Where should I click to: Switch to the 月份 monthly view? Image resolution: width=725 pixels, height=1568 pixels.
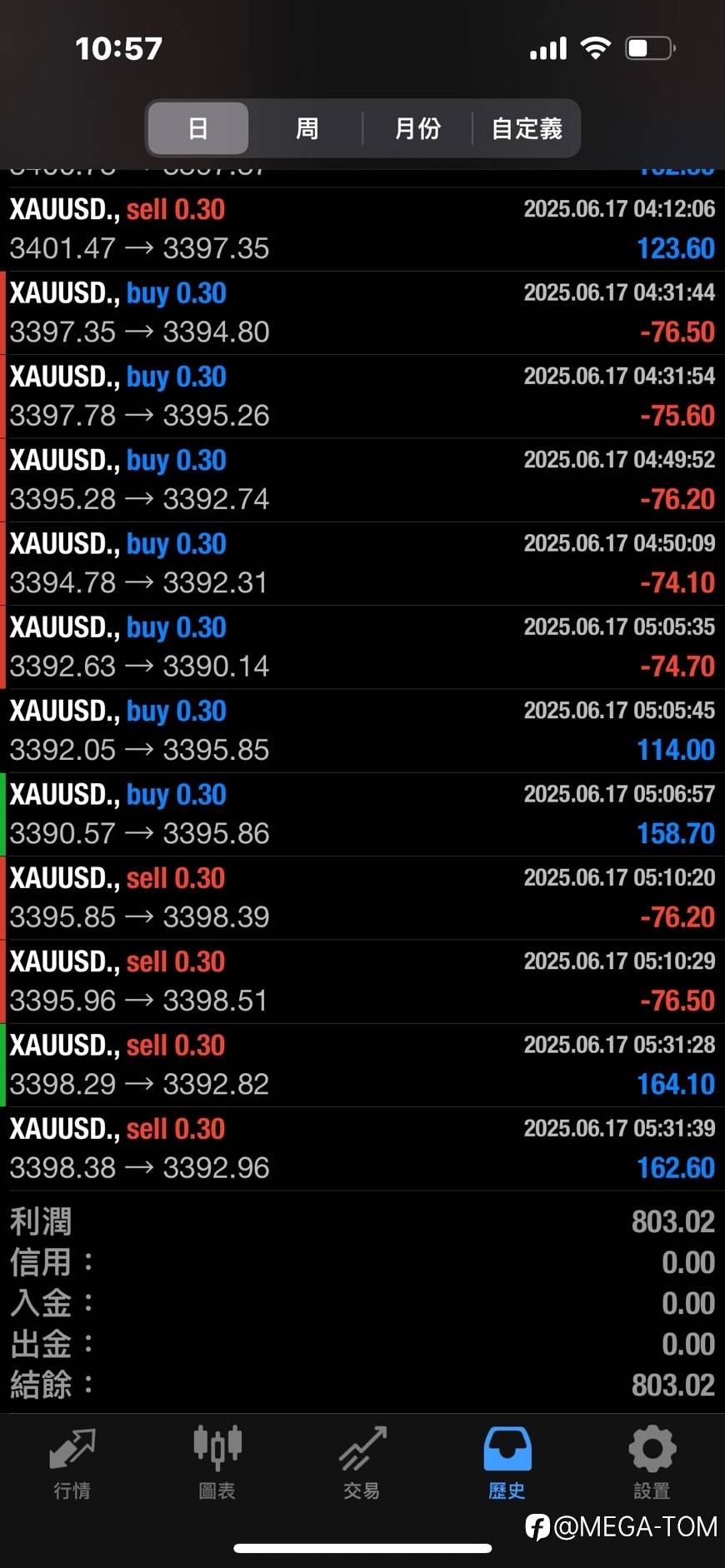tap(417, 128)
